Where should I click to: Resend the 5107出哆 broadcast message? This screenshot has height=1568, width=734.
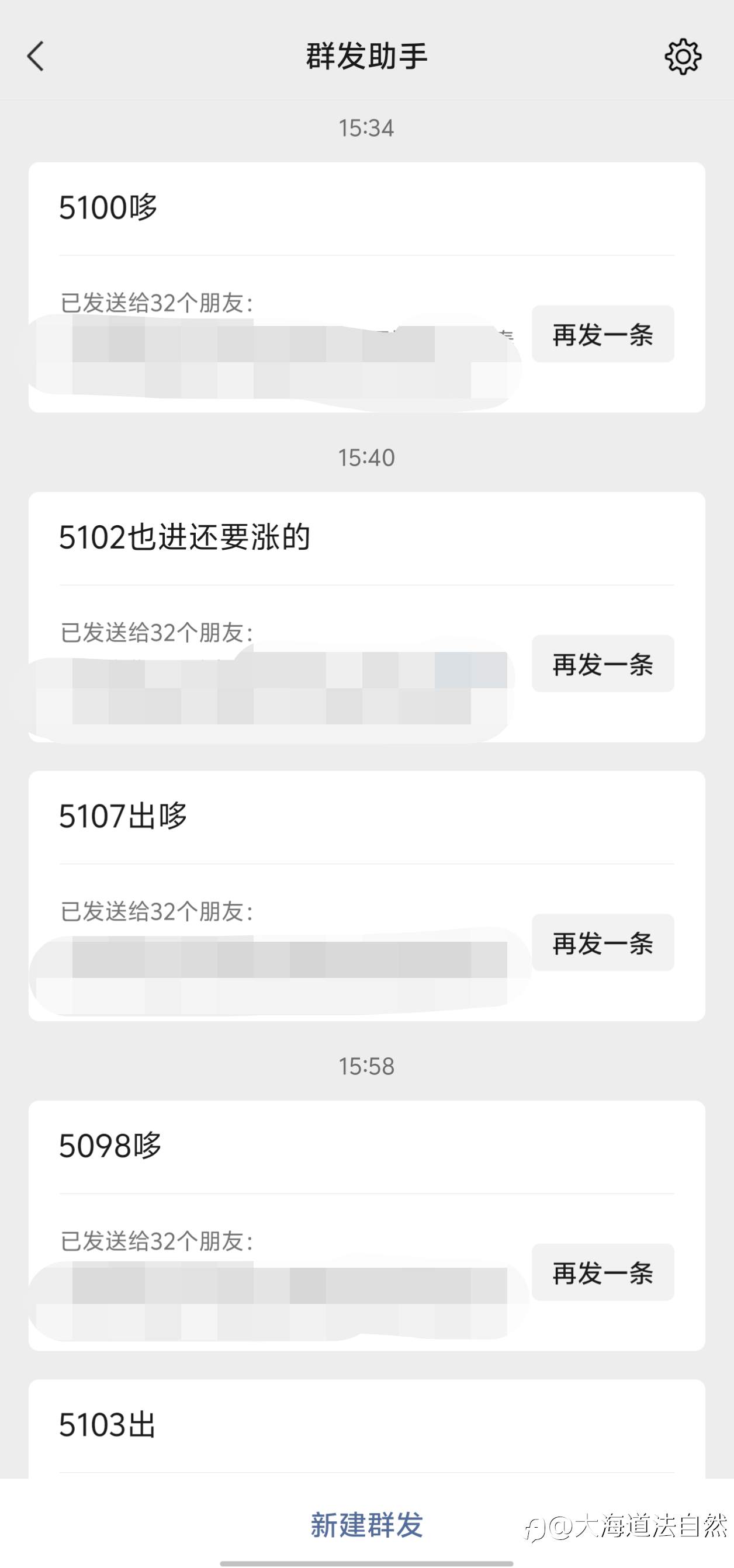(603, 943)
